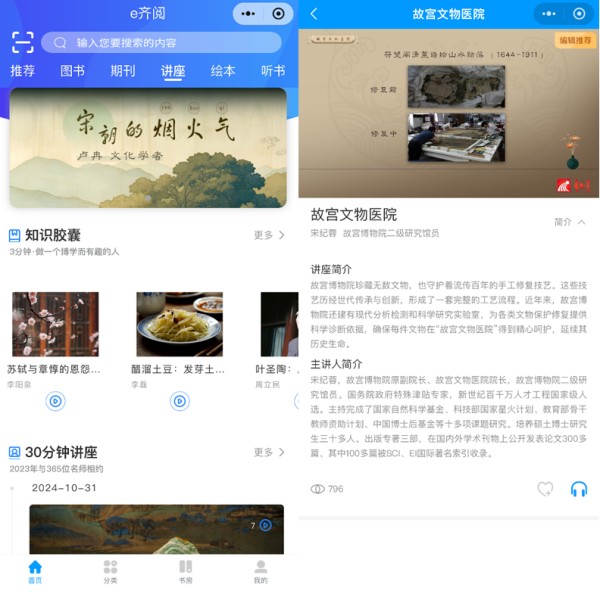
Task: Open the 我的 bottom tab
Action: pos(260,571)
